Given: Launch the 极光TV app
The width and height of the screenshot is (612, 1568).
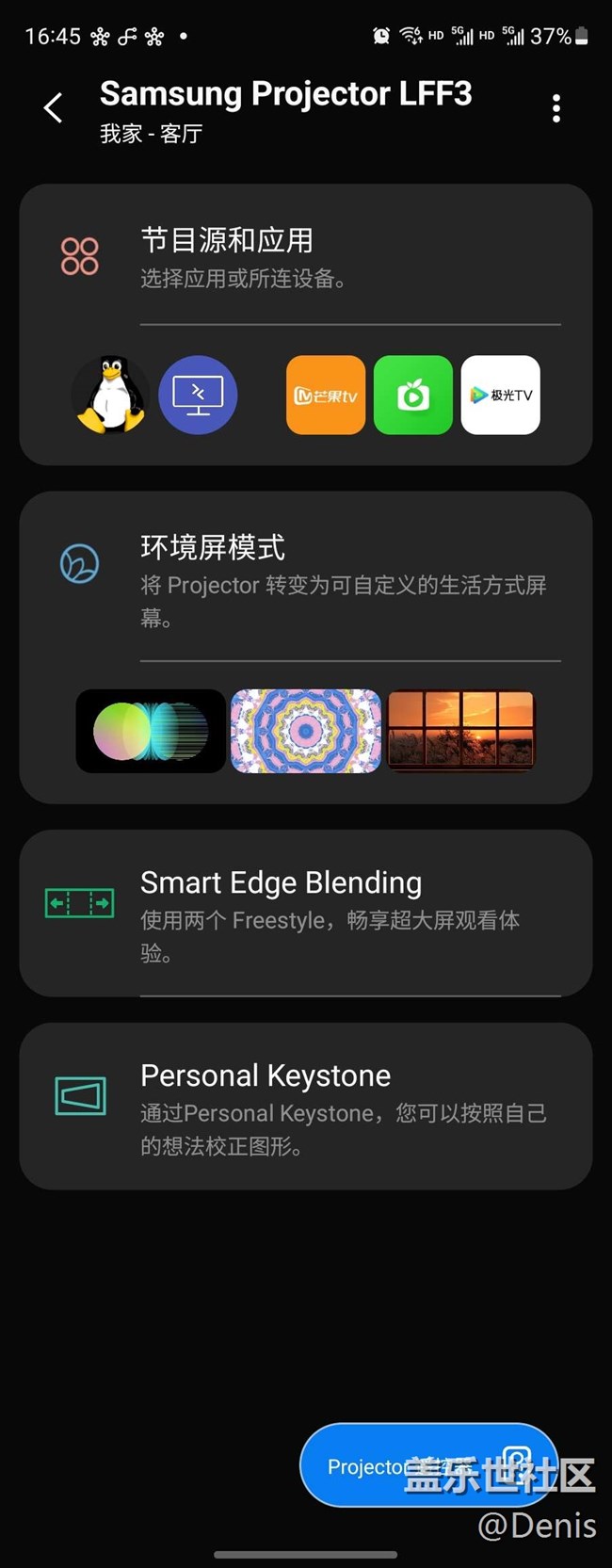Looking at the screenshot, I should [501, 395].
